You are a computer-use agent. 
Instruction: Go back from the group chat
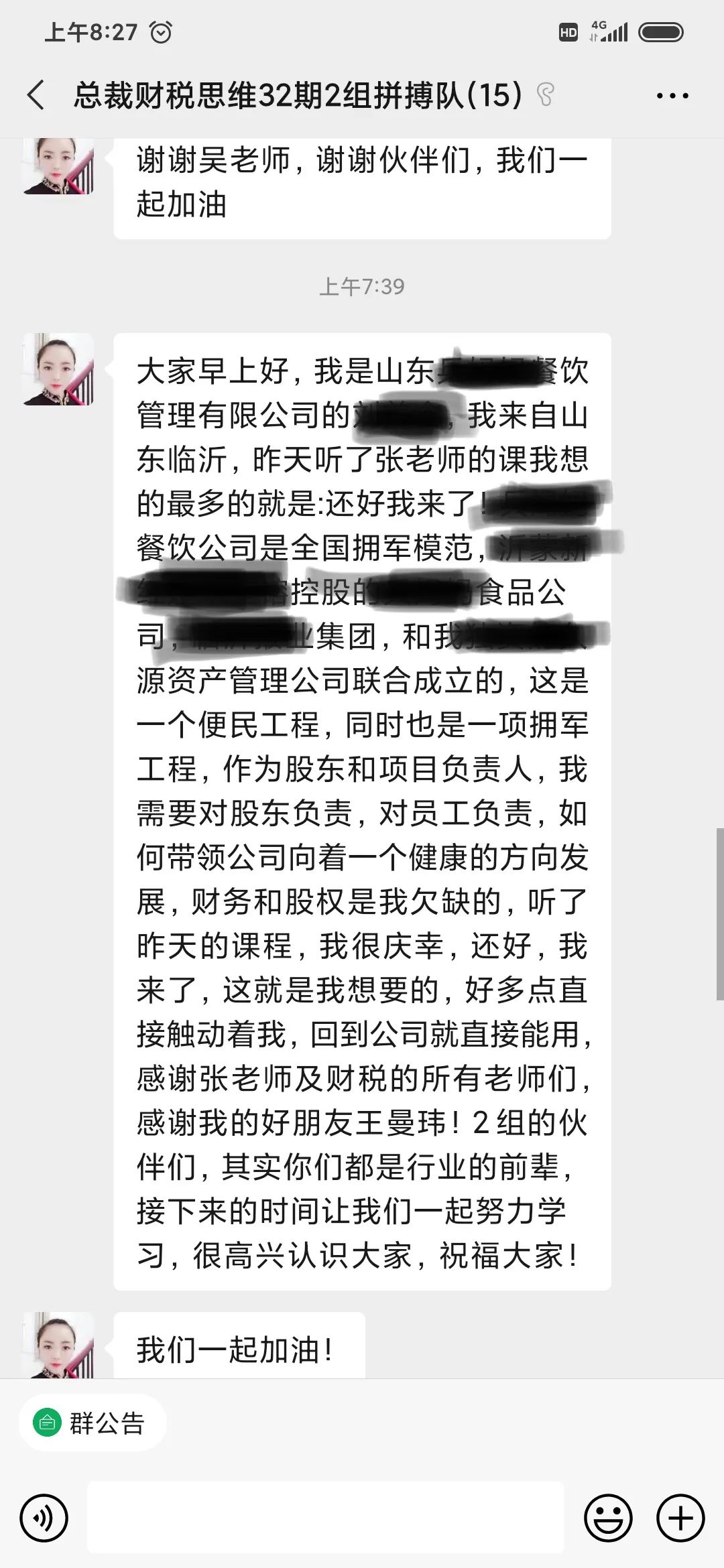point(37,95)
